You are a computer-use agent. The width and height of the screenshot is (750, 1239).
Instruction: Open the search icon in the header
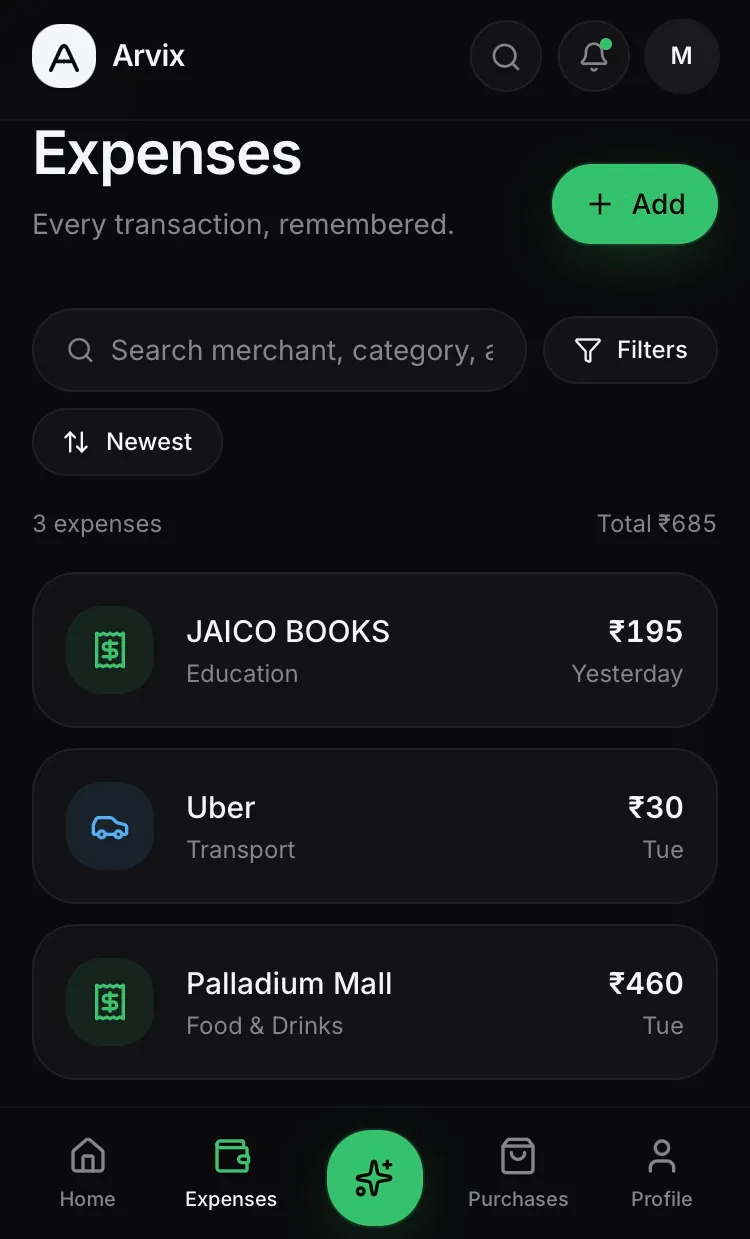pyautogui.click(x=506, y=56)
